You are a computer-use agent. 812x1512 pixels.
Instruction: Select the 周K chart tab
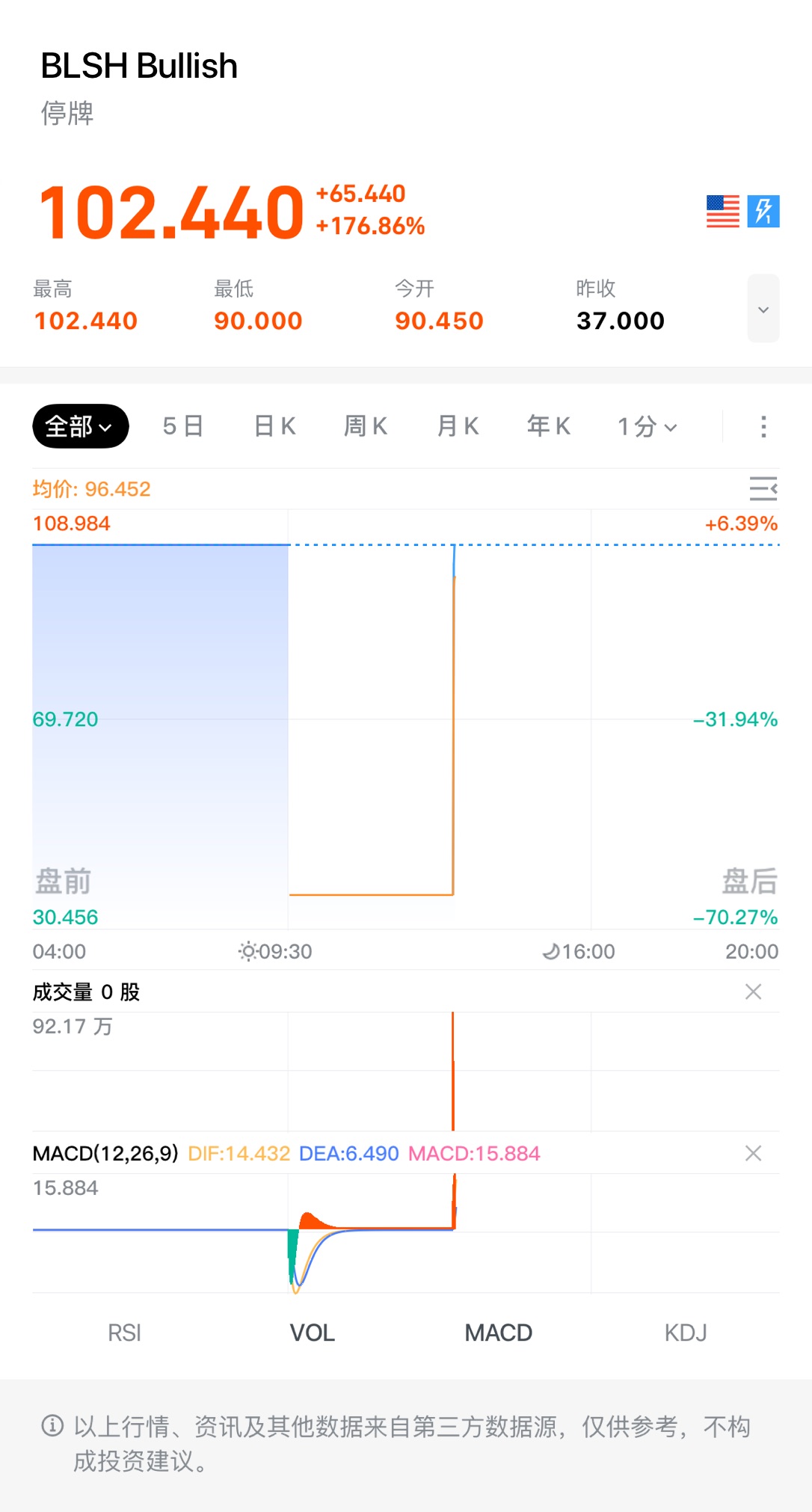[x=366, y=426]
